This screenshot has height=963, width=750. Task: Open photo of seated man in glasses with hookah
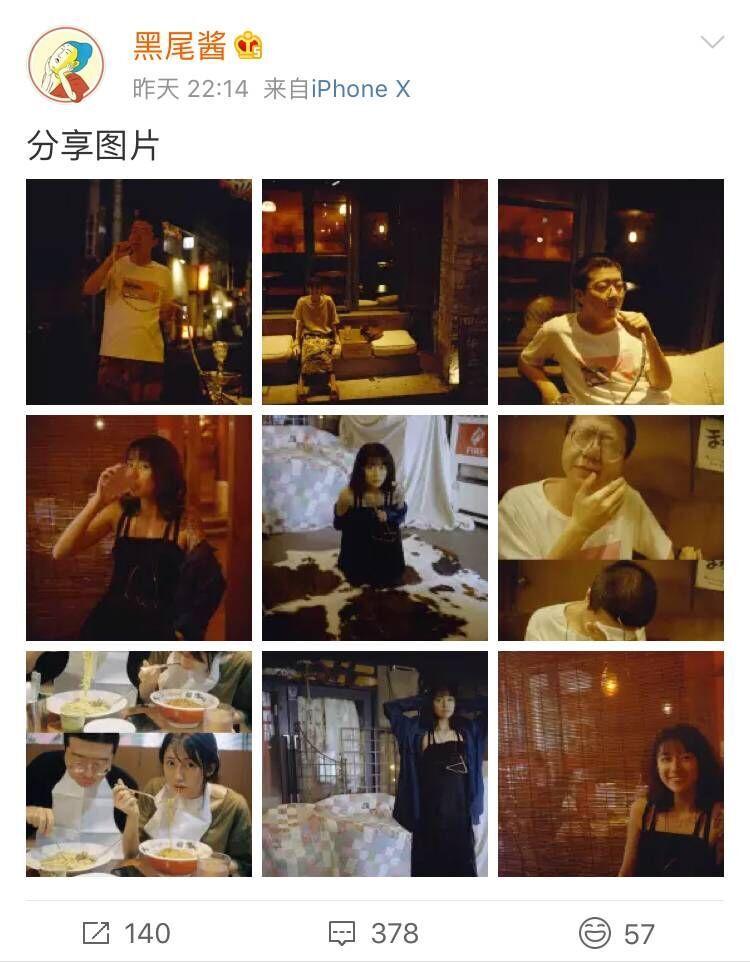(x=611, y=291)
